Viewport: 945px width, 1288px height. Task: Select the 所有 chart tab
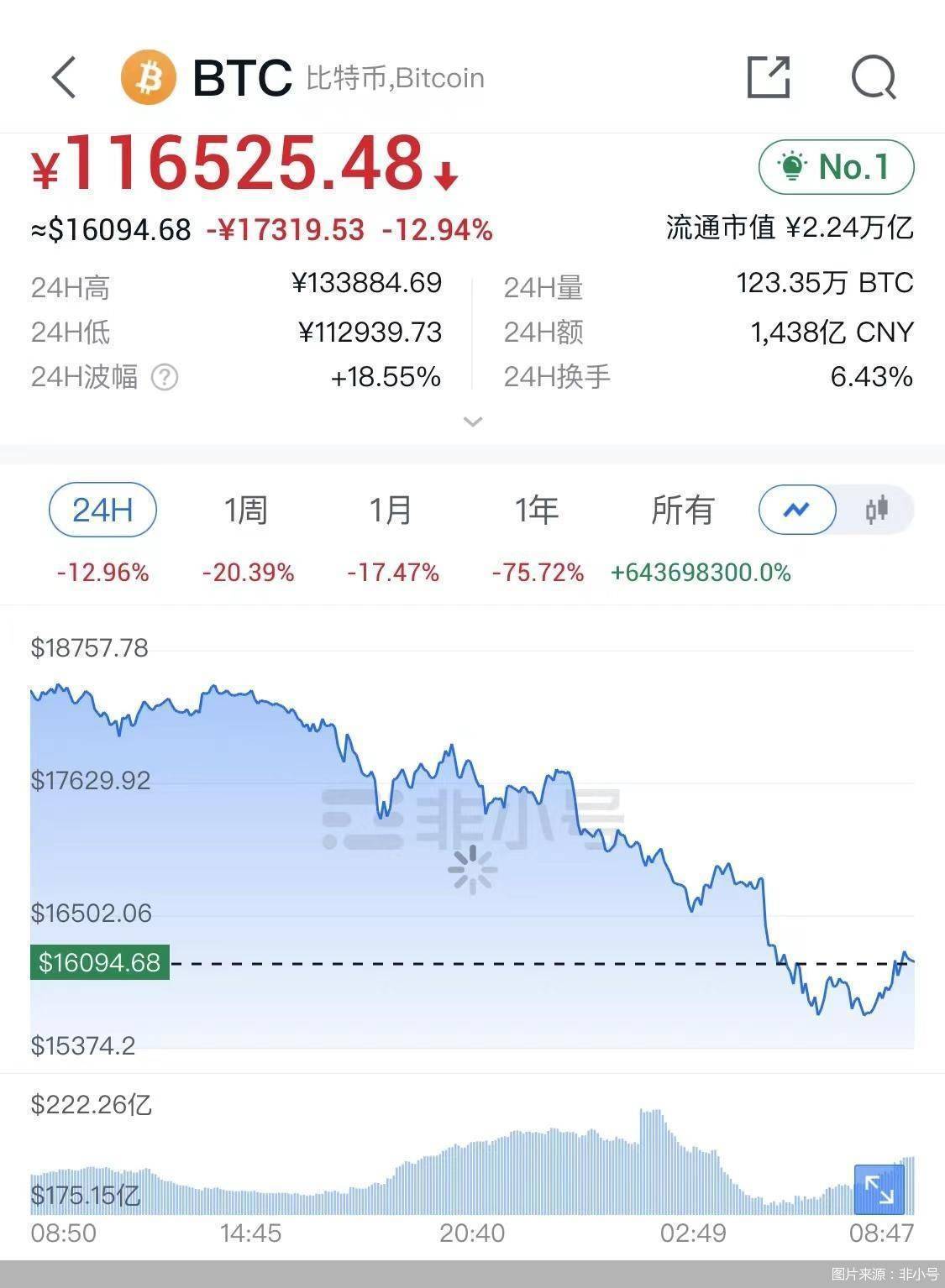coord(685,510)
